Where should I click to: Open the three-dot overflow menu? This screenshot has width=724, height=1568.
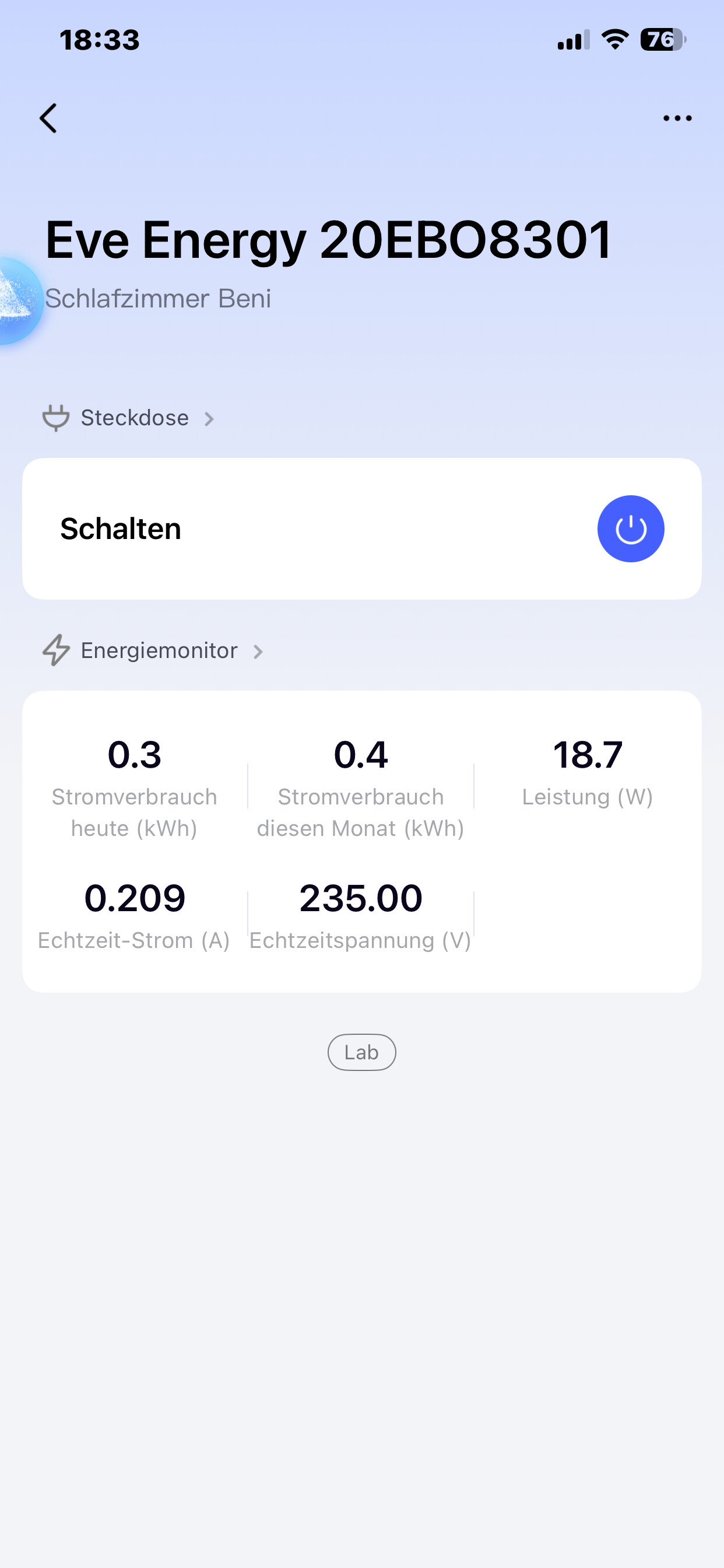[x=677, y=118]
